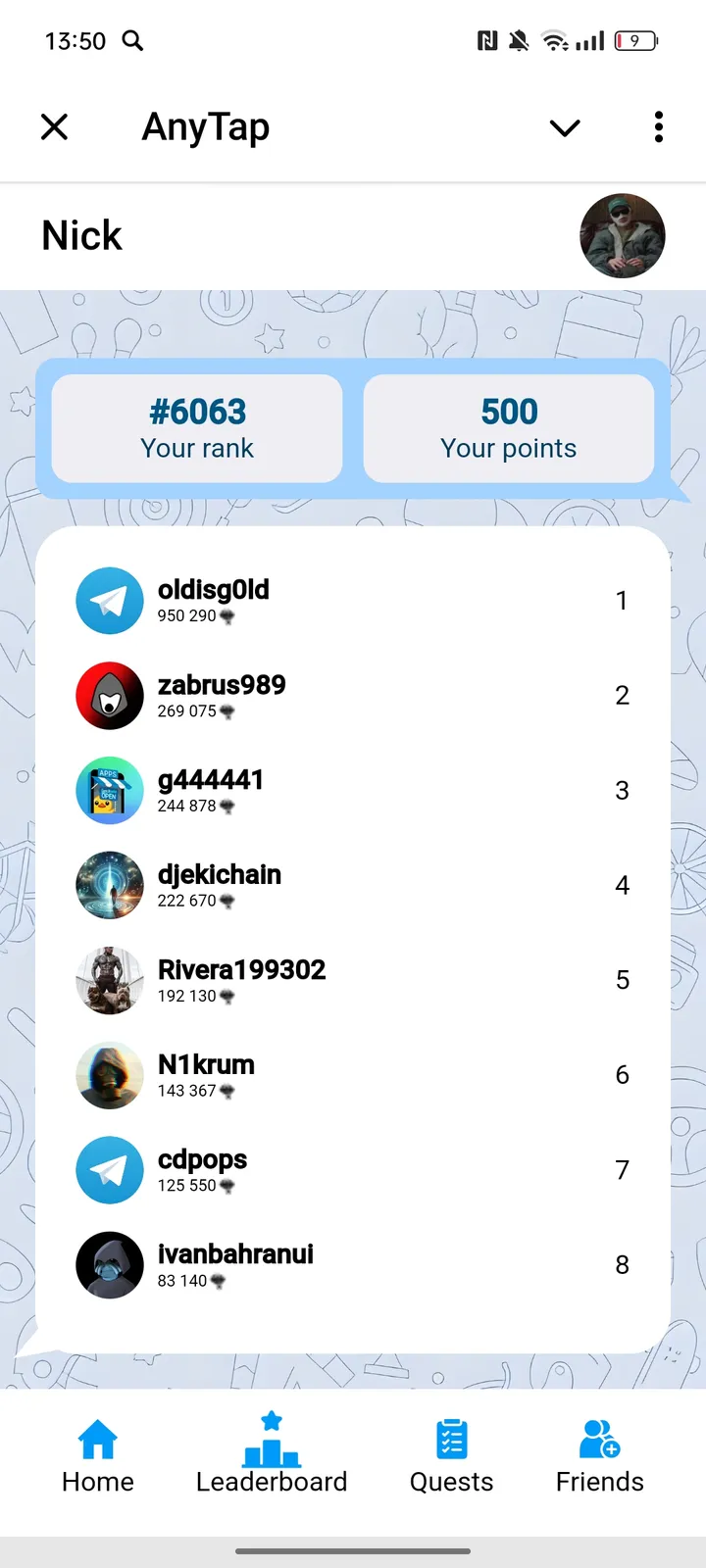Open the three-dot overflow menu
The image size is (706, 1568).
[658, 126]
